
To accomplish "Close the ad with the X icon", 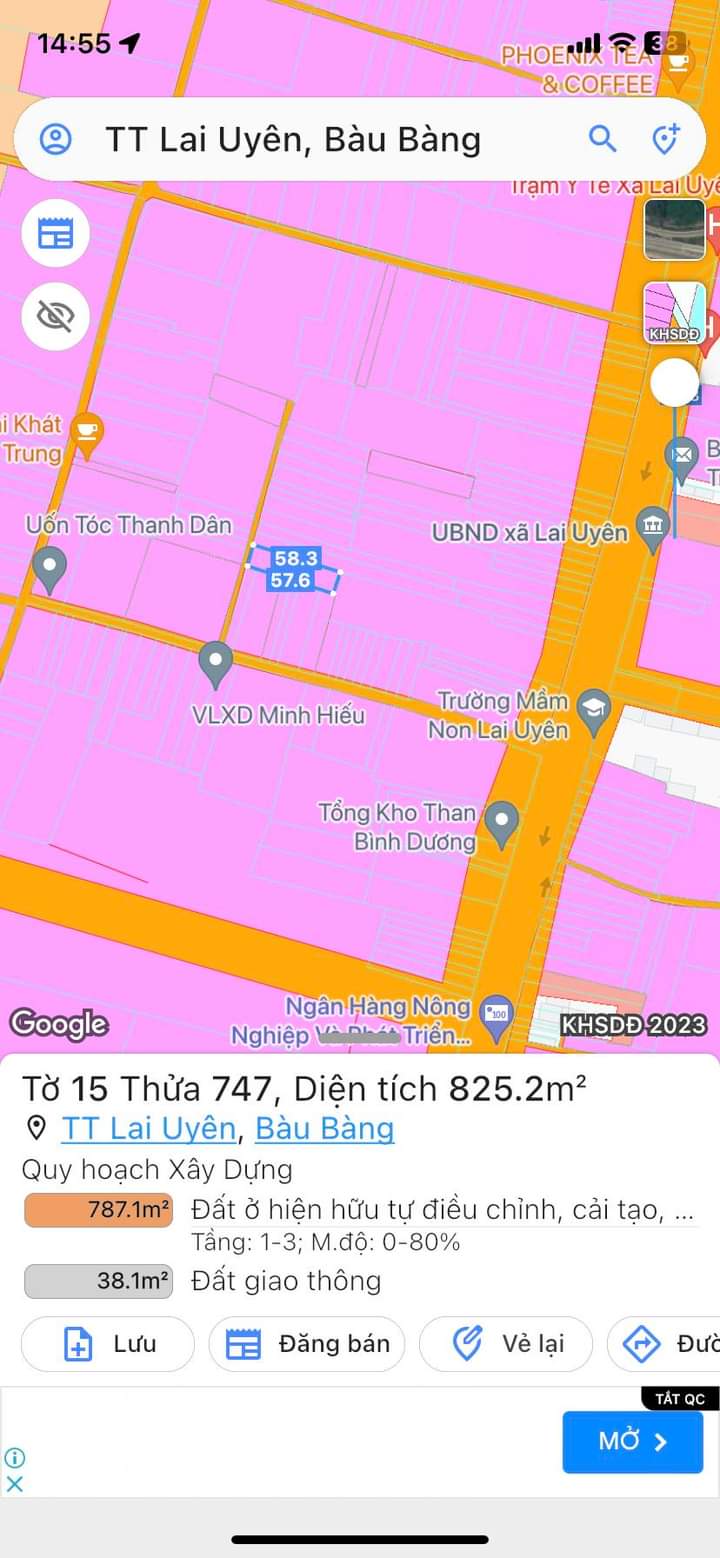I will (14, 1484).
